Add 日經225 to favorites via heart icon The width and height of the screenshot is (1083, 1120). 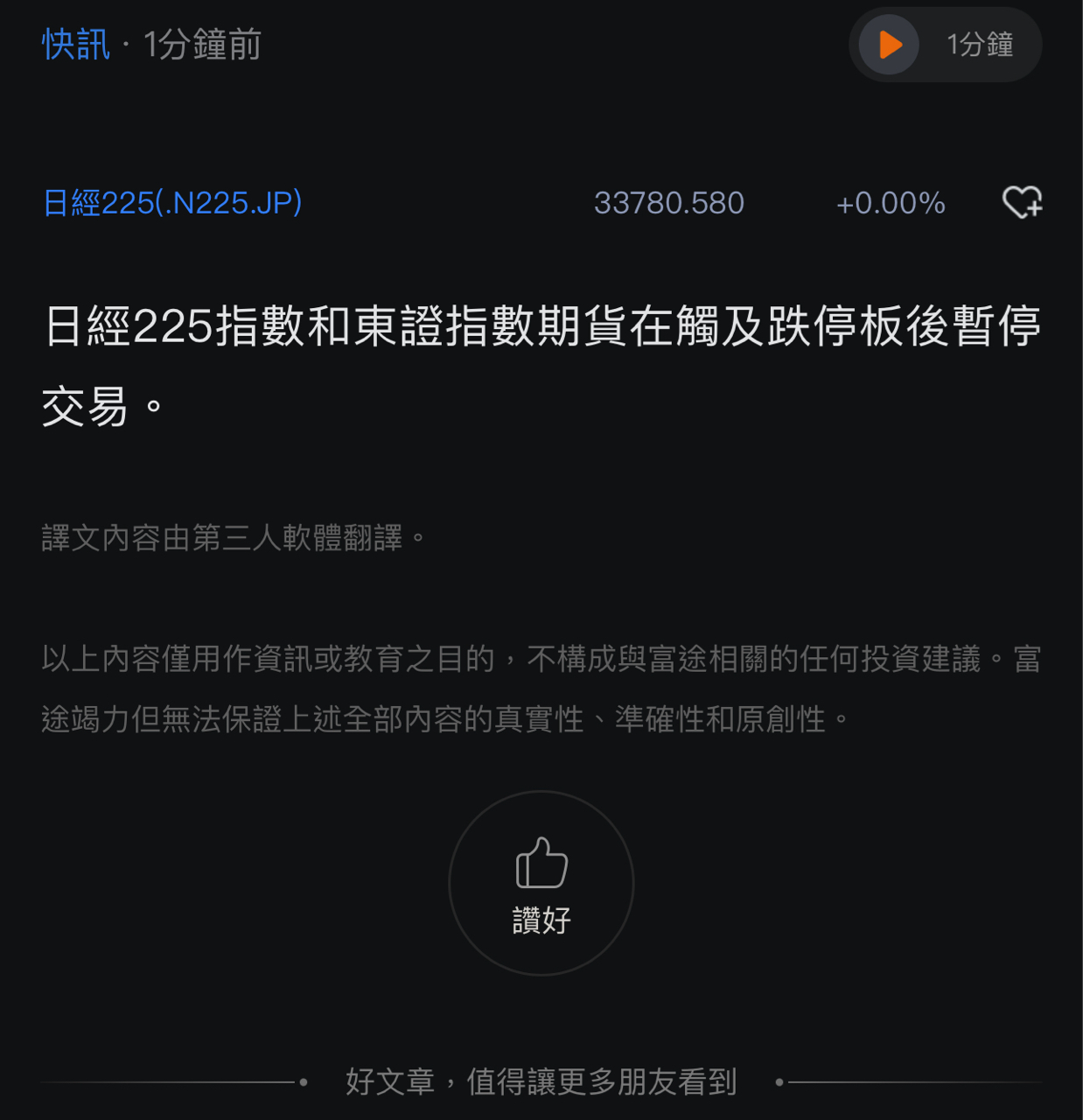coord(1022,202)
